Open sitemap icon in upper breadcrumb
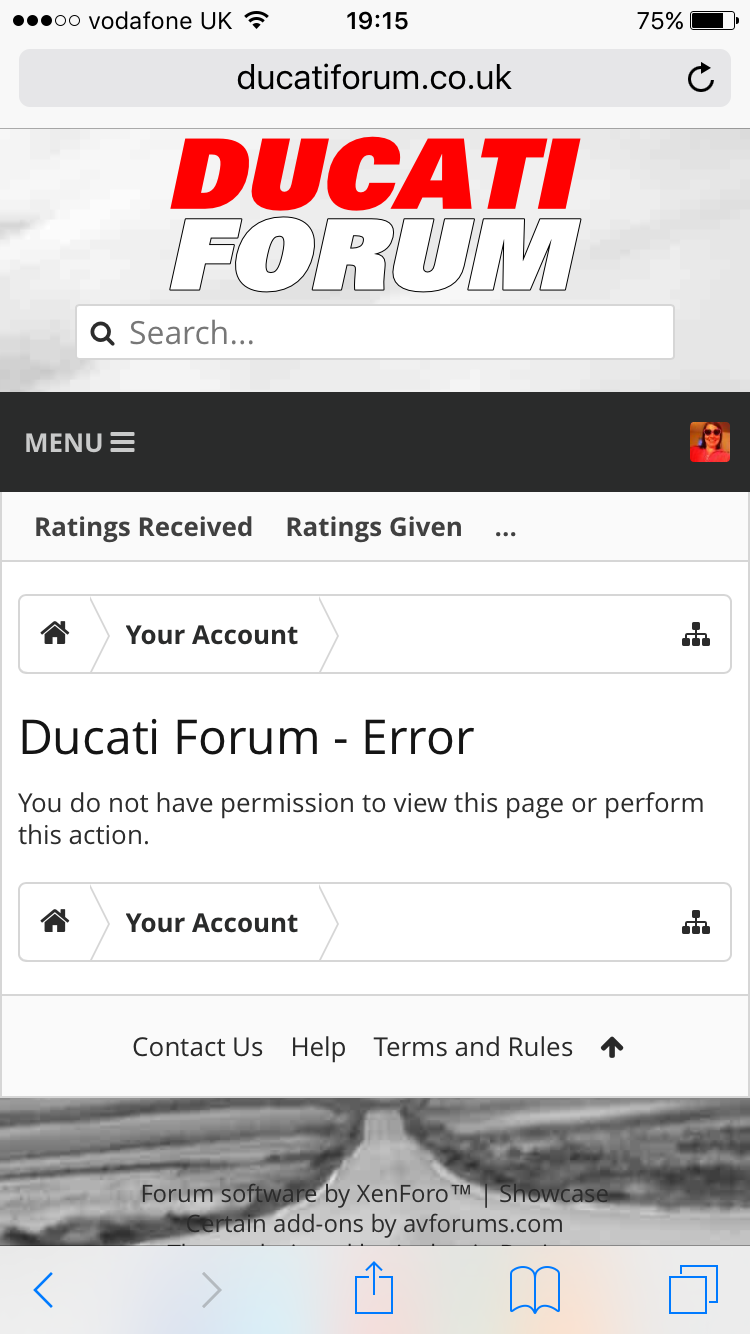Viewport: 750px width, 1334px height. tap(695, 634)
